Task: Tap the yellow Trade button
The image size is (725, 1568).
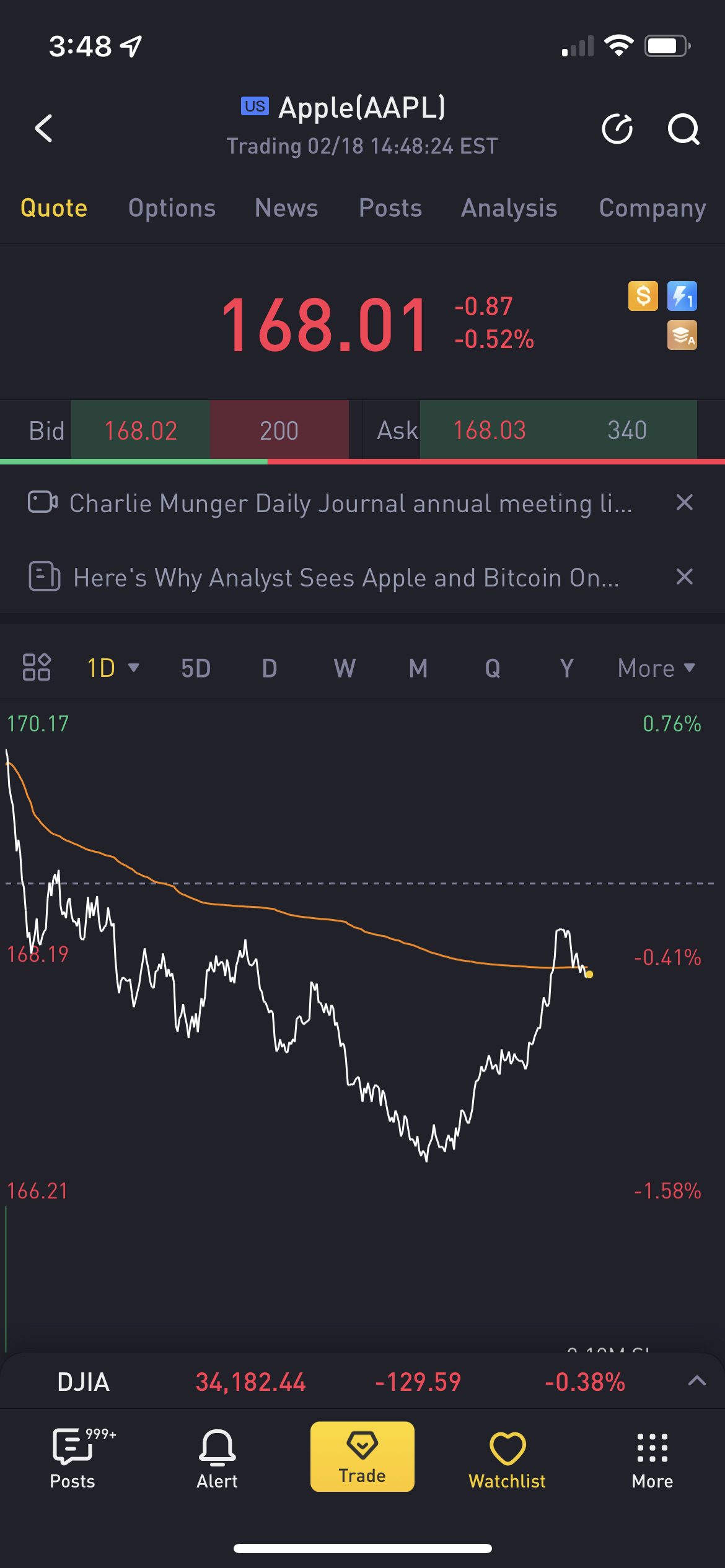Action: (x=362, y=1457)
